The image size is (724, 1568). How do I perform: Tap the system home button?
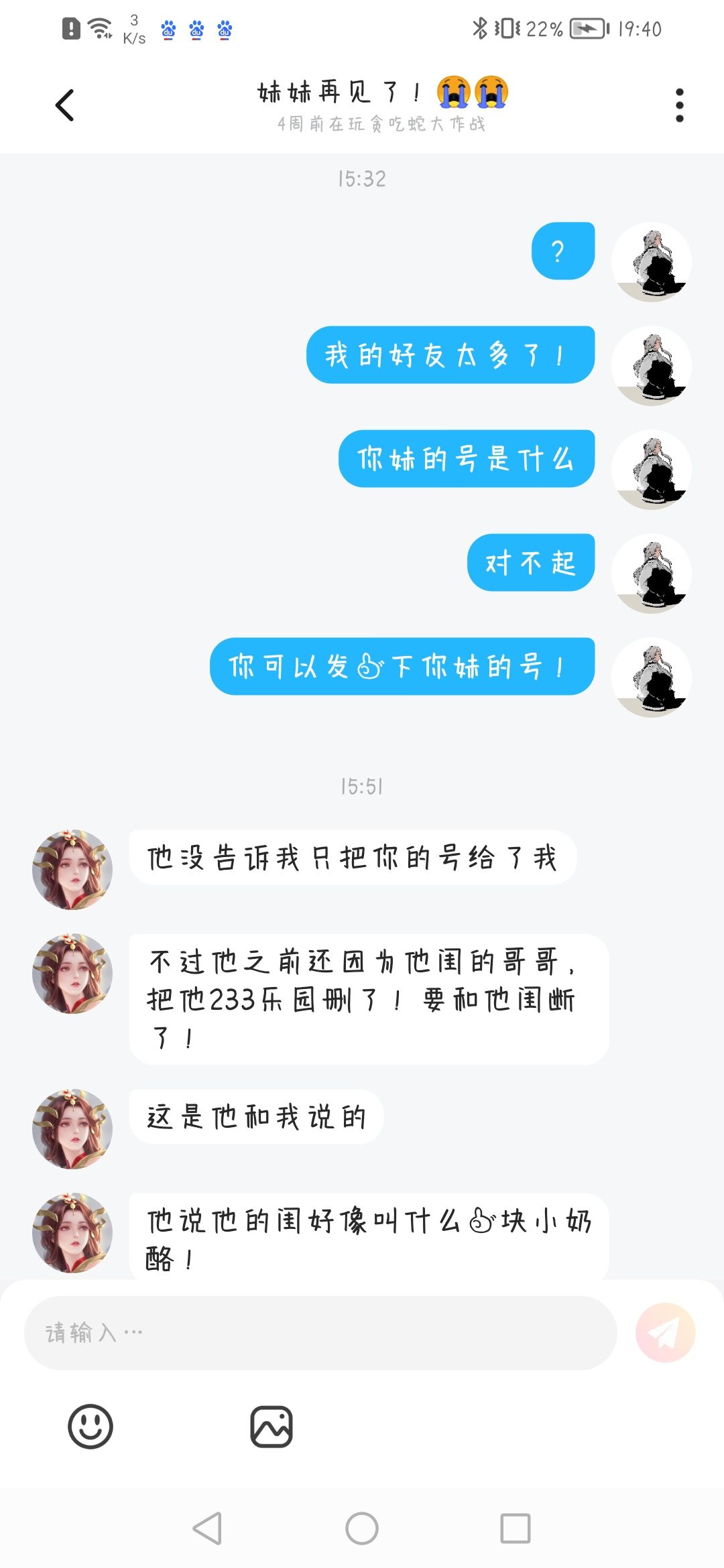point(362,1528)
